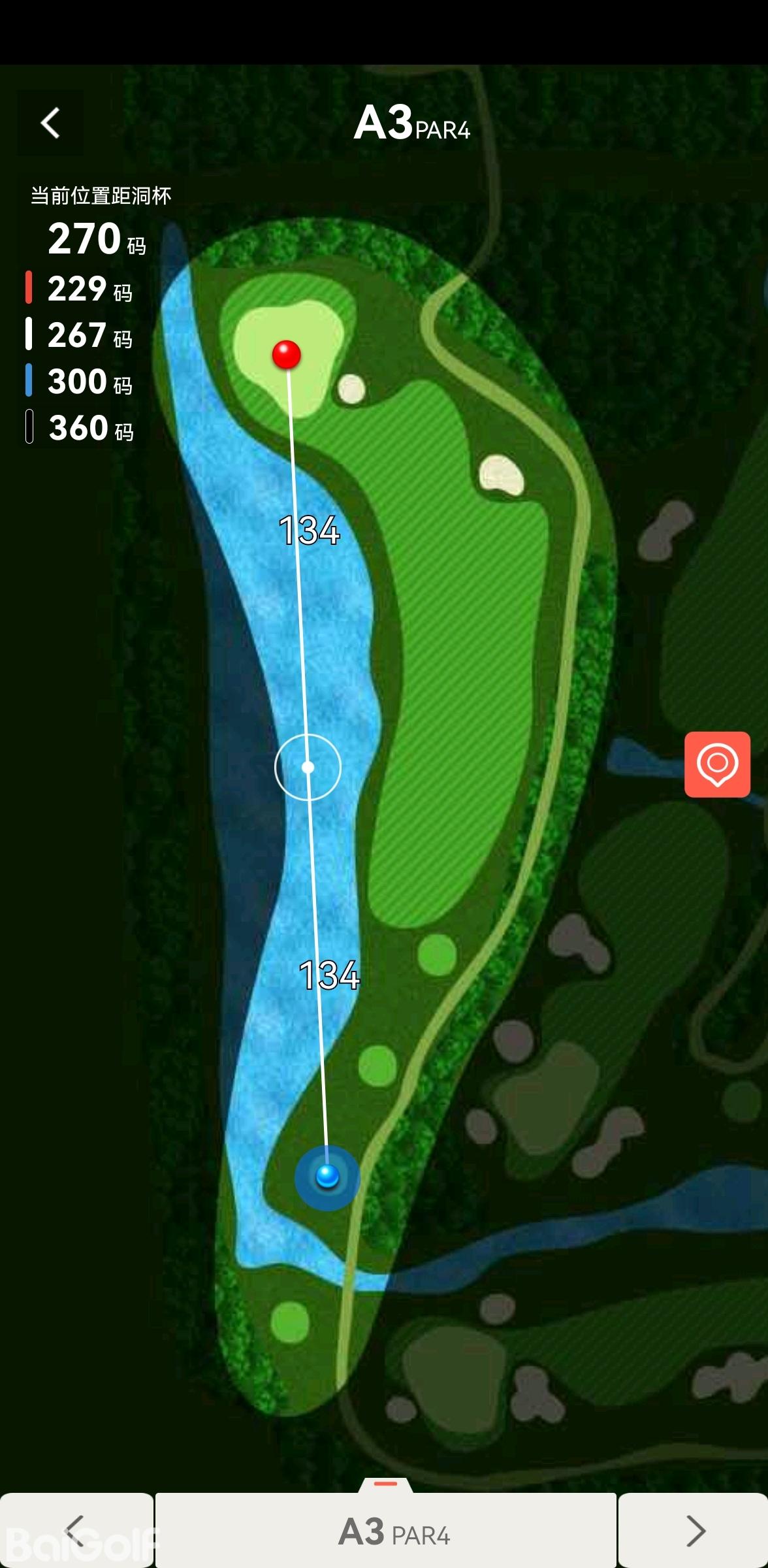768x1568 pixels.
Task: Advance to the next hole
Action: [x=694, y=1531]
